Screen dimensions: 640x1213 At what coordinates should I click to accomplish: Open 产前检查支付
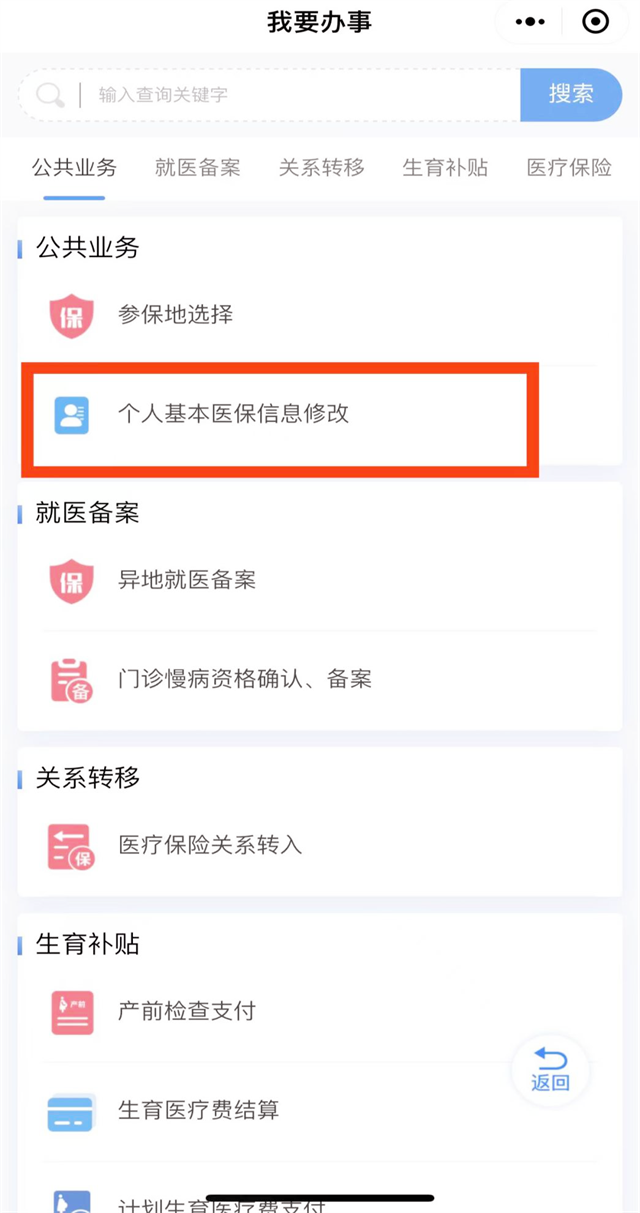click(320, 1011)
